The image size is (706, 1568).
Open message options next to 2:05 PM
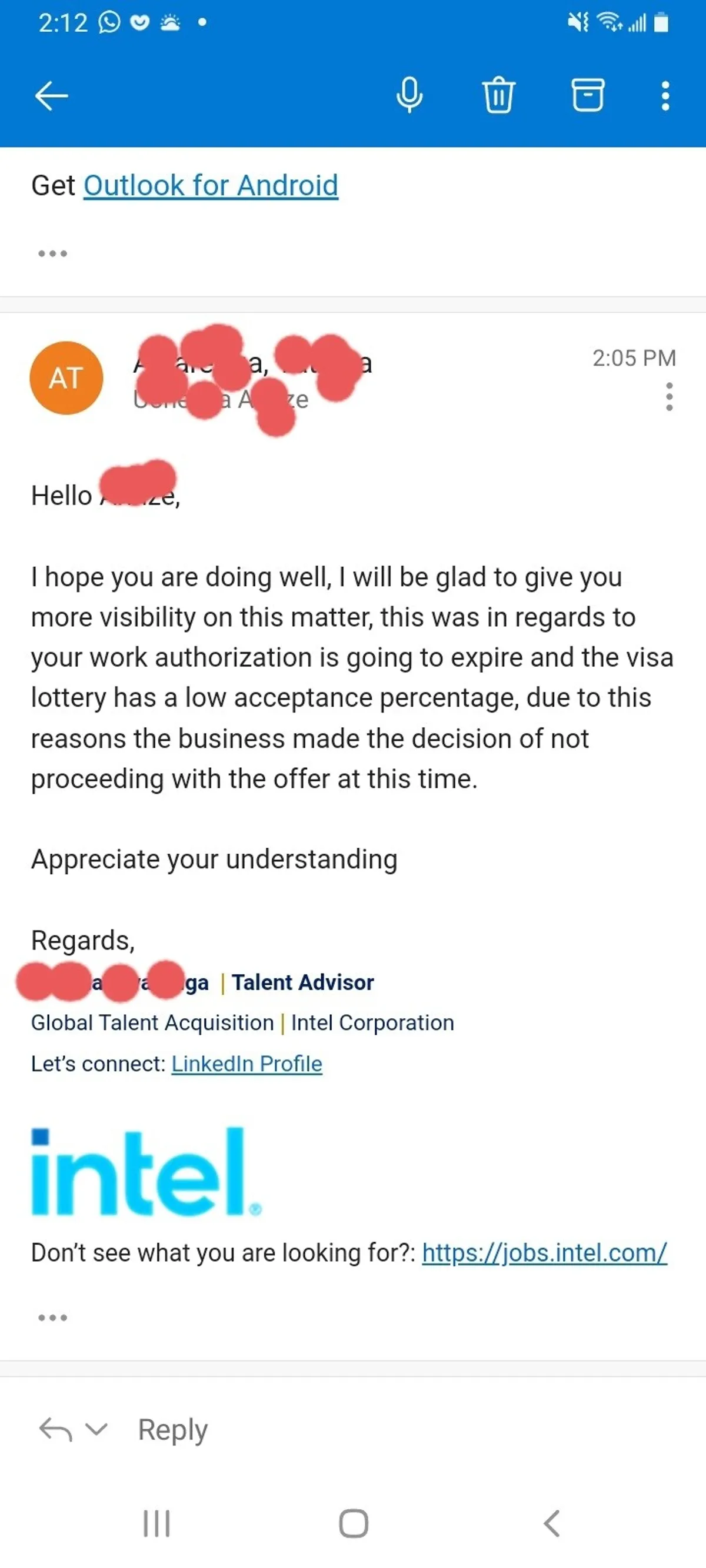669,397
